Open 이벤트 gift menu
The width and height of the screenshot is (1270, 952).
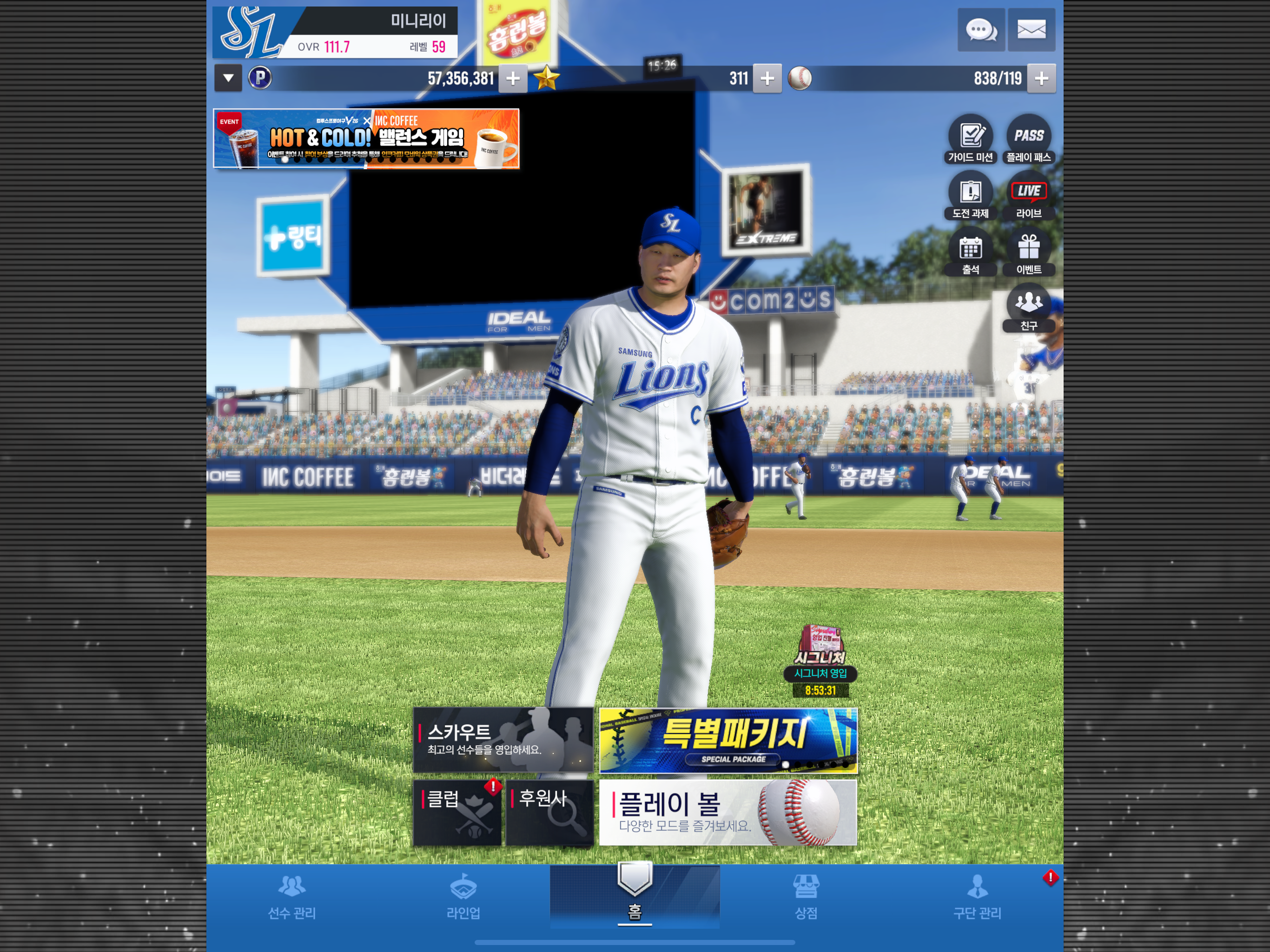pos(1028,252)
